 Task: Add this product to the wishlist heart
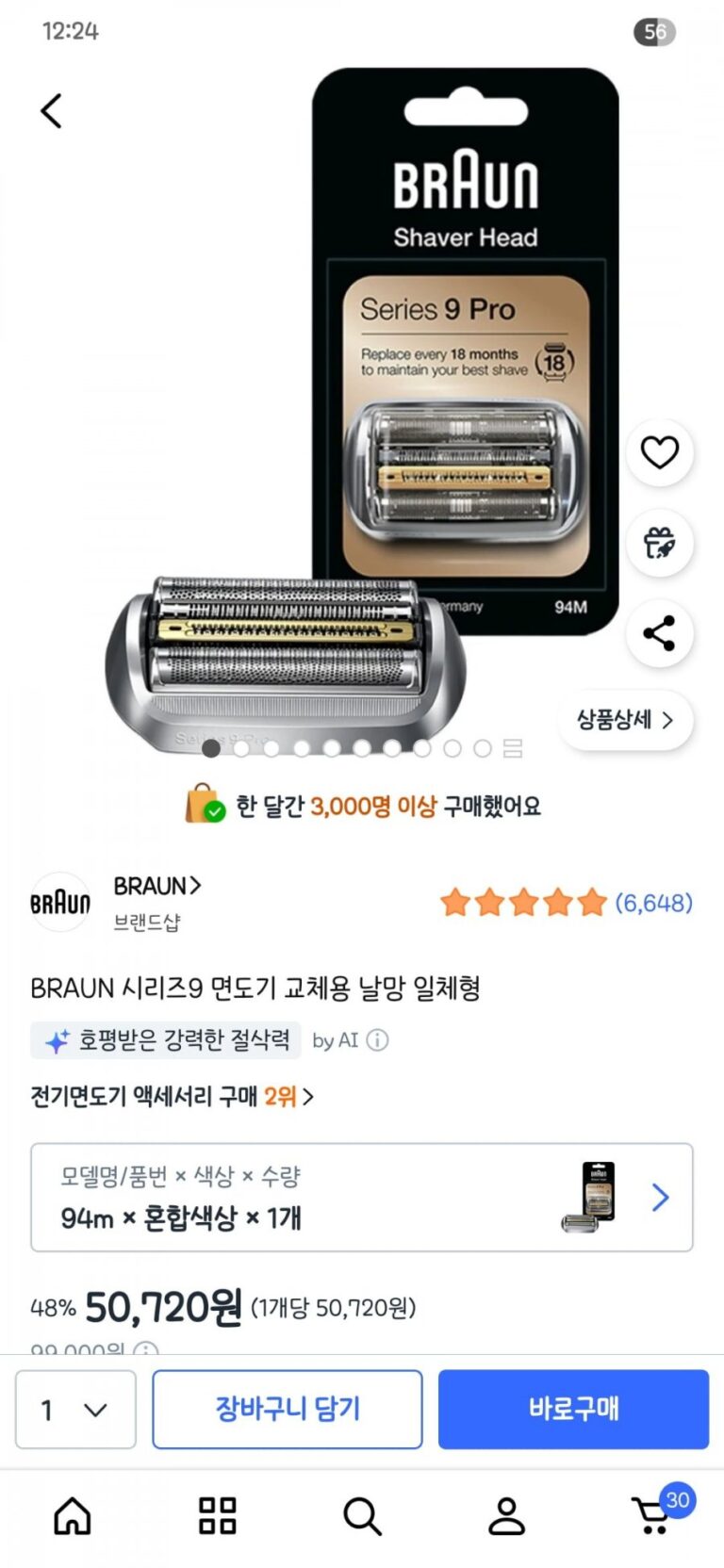click(x=660, y=452)
